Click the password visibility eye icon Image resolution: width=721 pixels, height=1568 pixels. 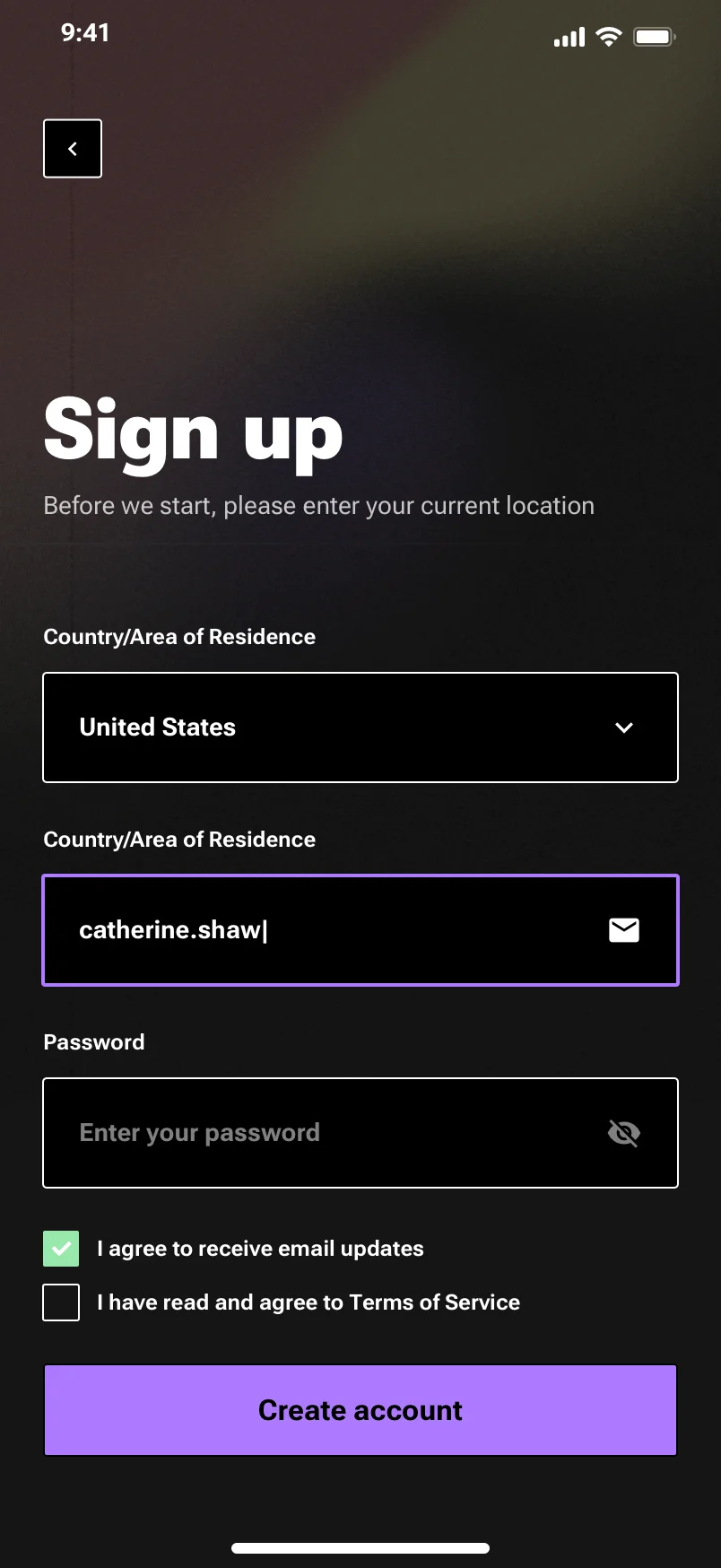(623, 1133)
